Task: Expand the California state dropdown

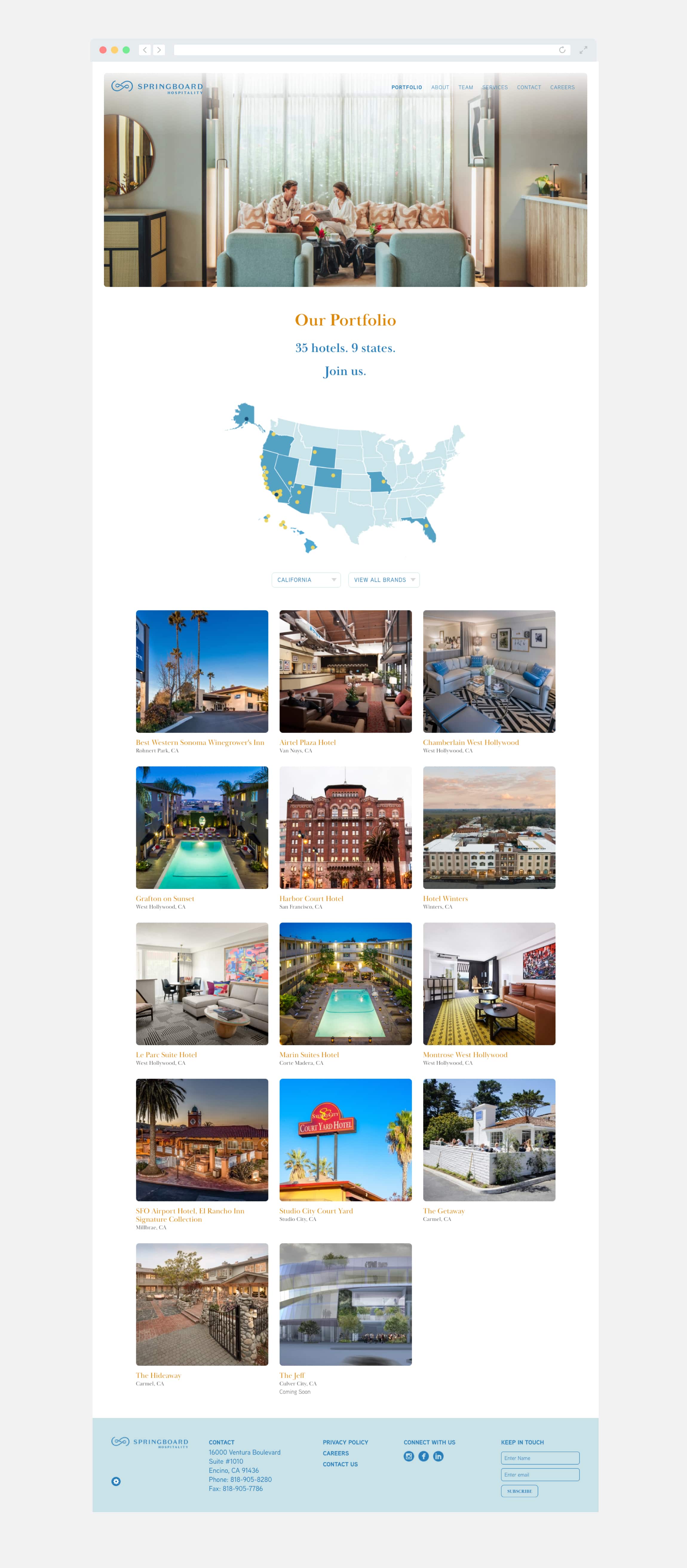Action: coord(306,580)
